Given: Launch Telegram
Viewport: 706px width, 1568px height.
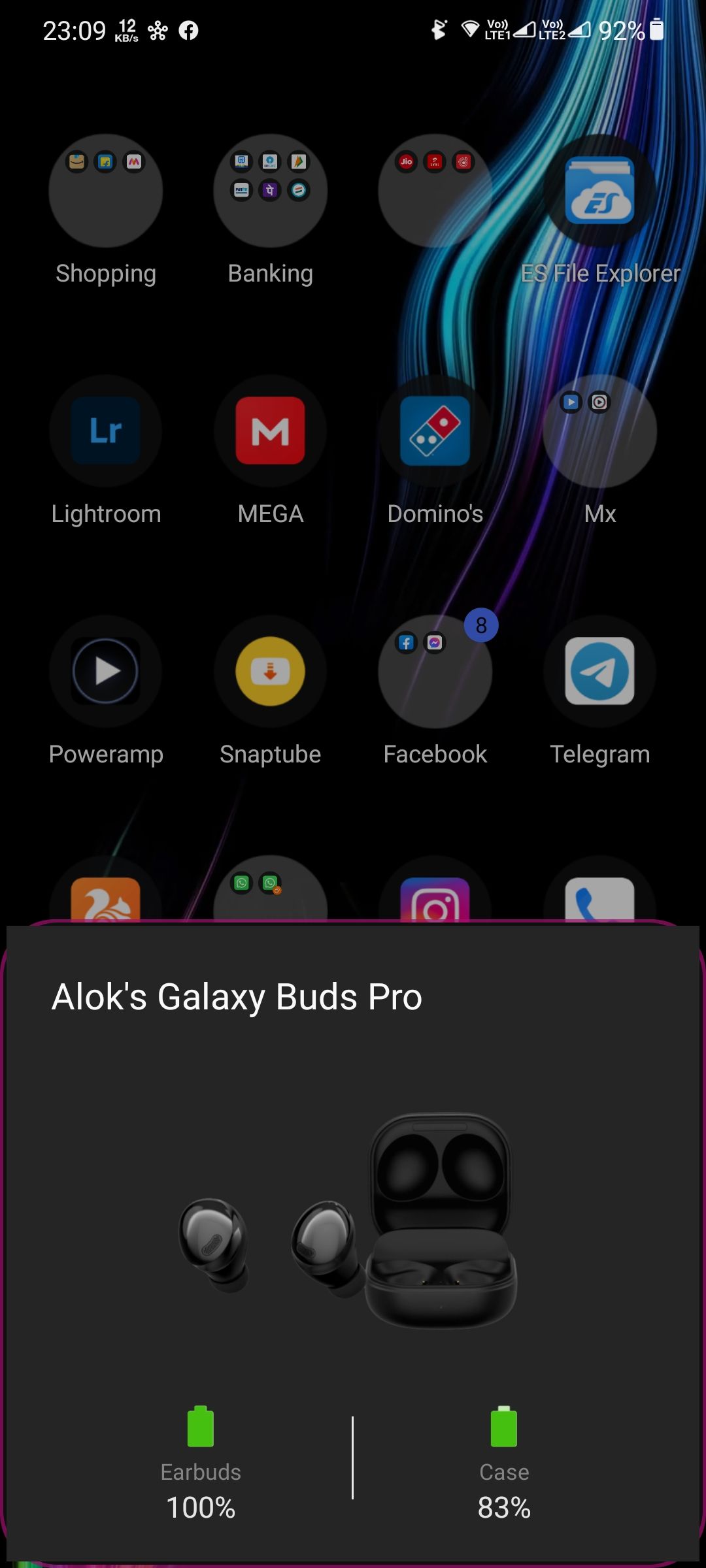Looking at the screenshot, I should (599, 672).
